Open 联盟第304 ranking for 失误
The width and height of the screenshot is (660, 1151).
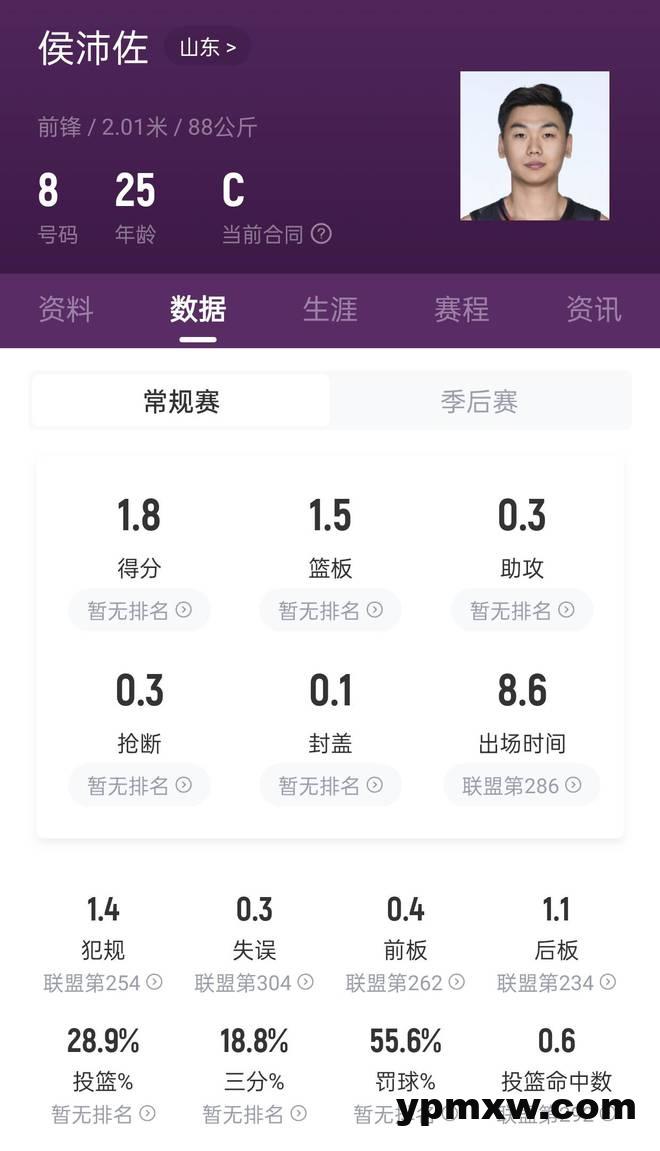click(x=254, y=983)
